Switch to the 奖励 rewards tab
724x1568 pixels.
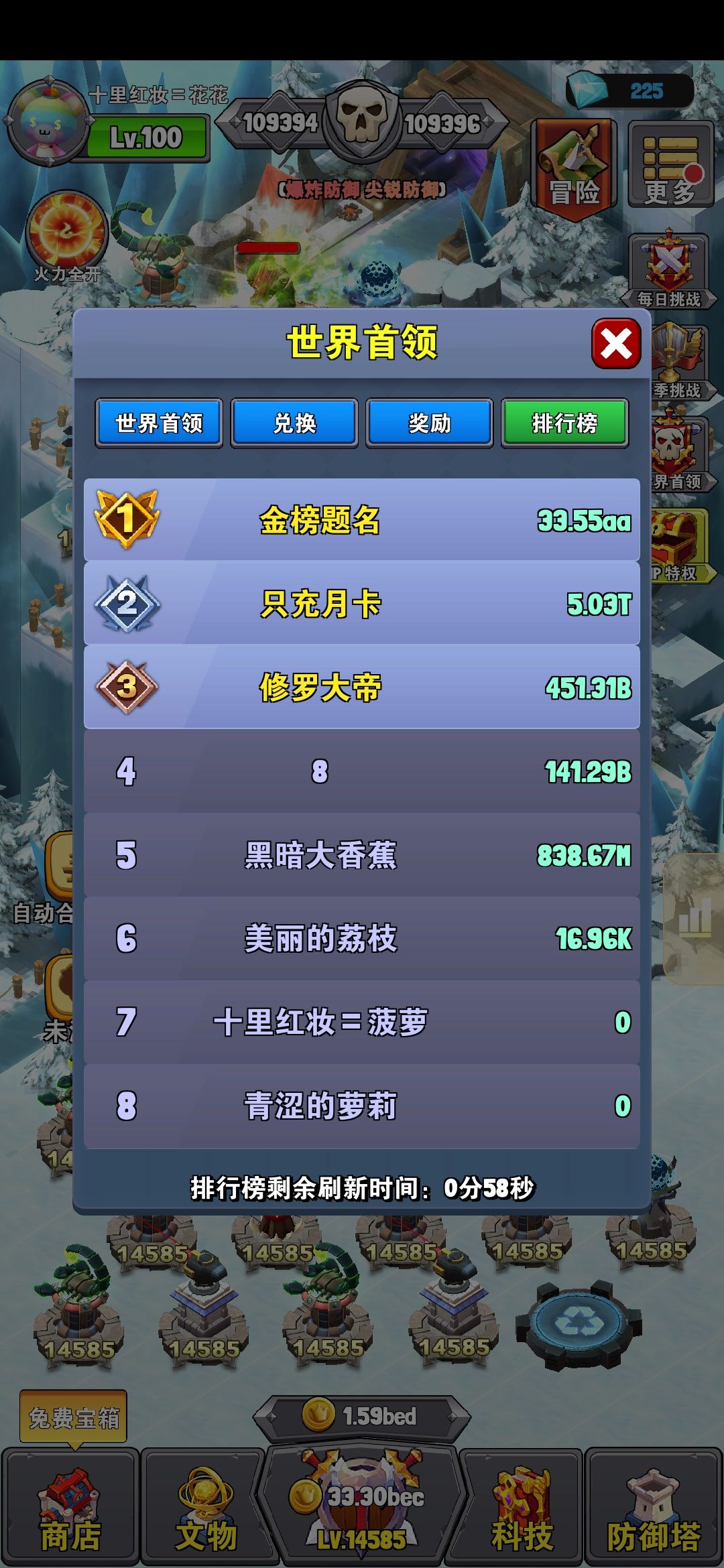(x=430, y=423)
